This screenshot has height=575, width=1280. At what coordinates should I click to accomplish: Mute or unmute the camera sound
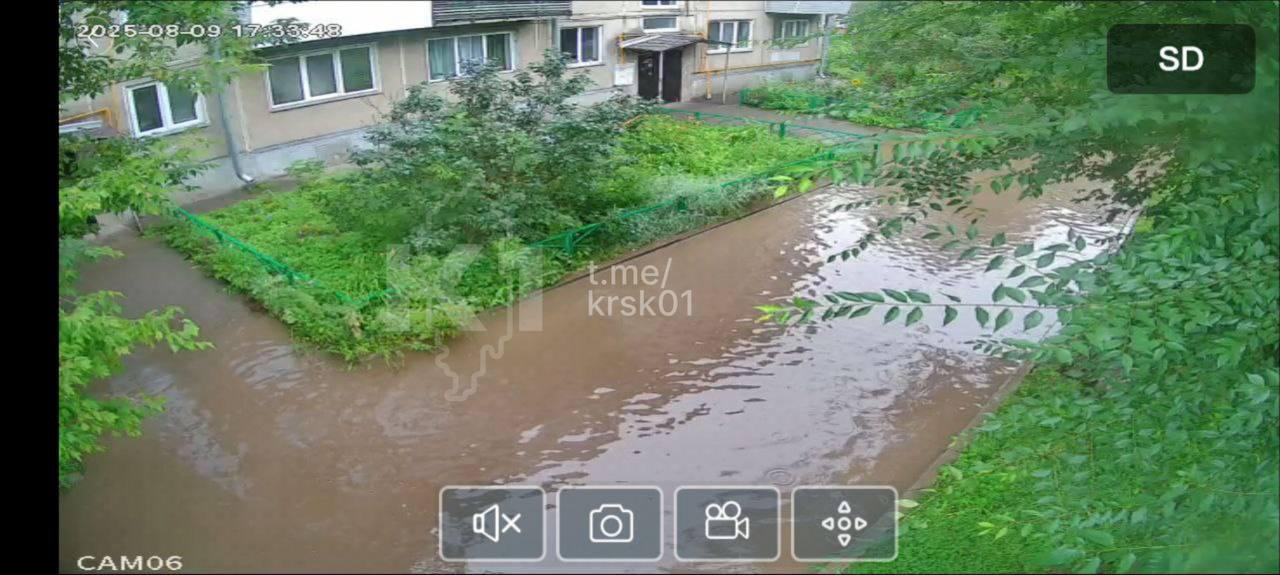[493, 523]
